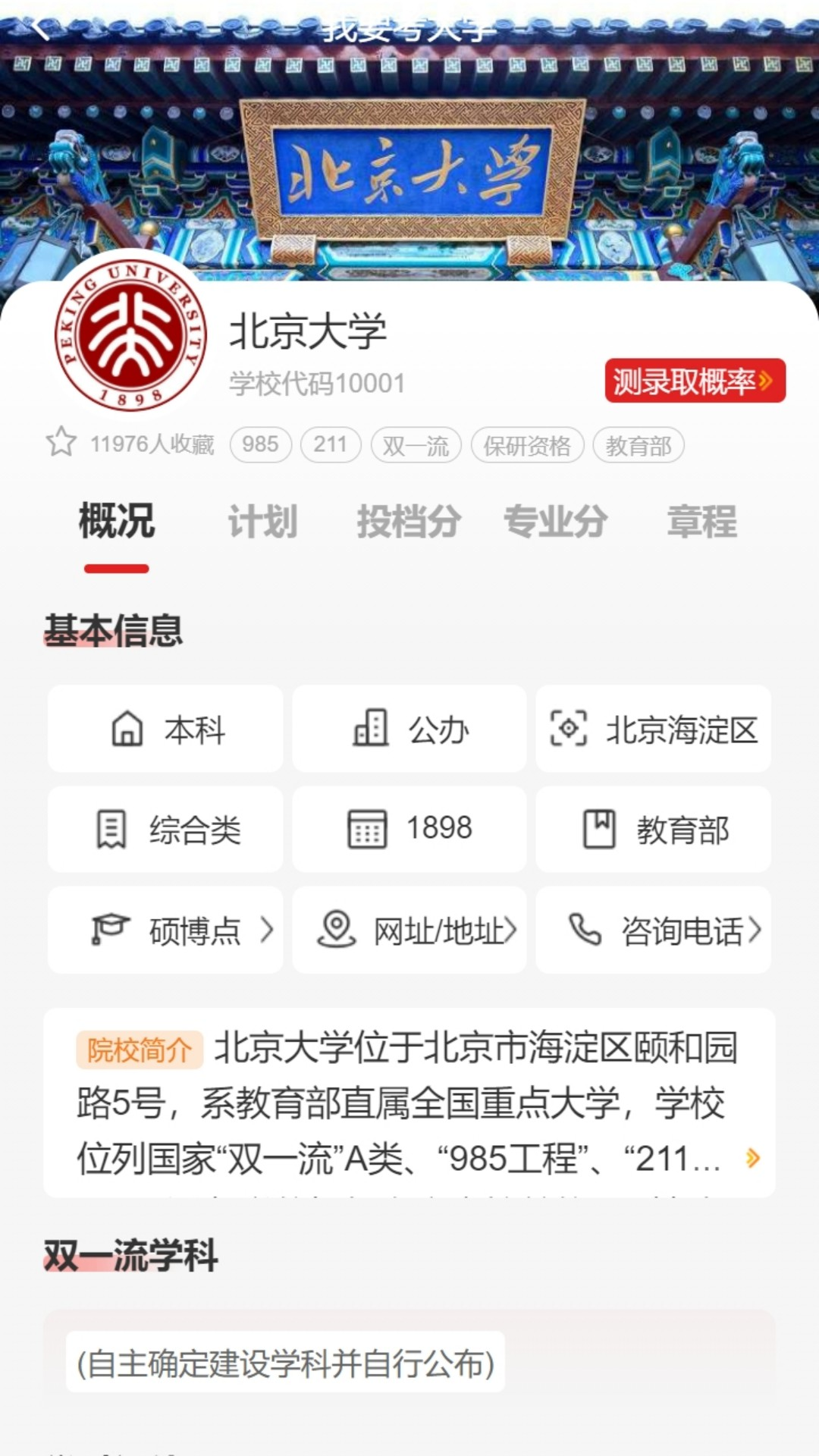Go back using the top-left arrow
Screen dimensions: 819x1456
point(39,30)
